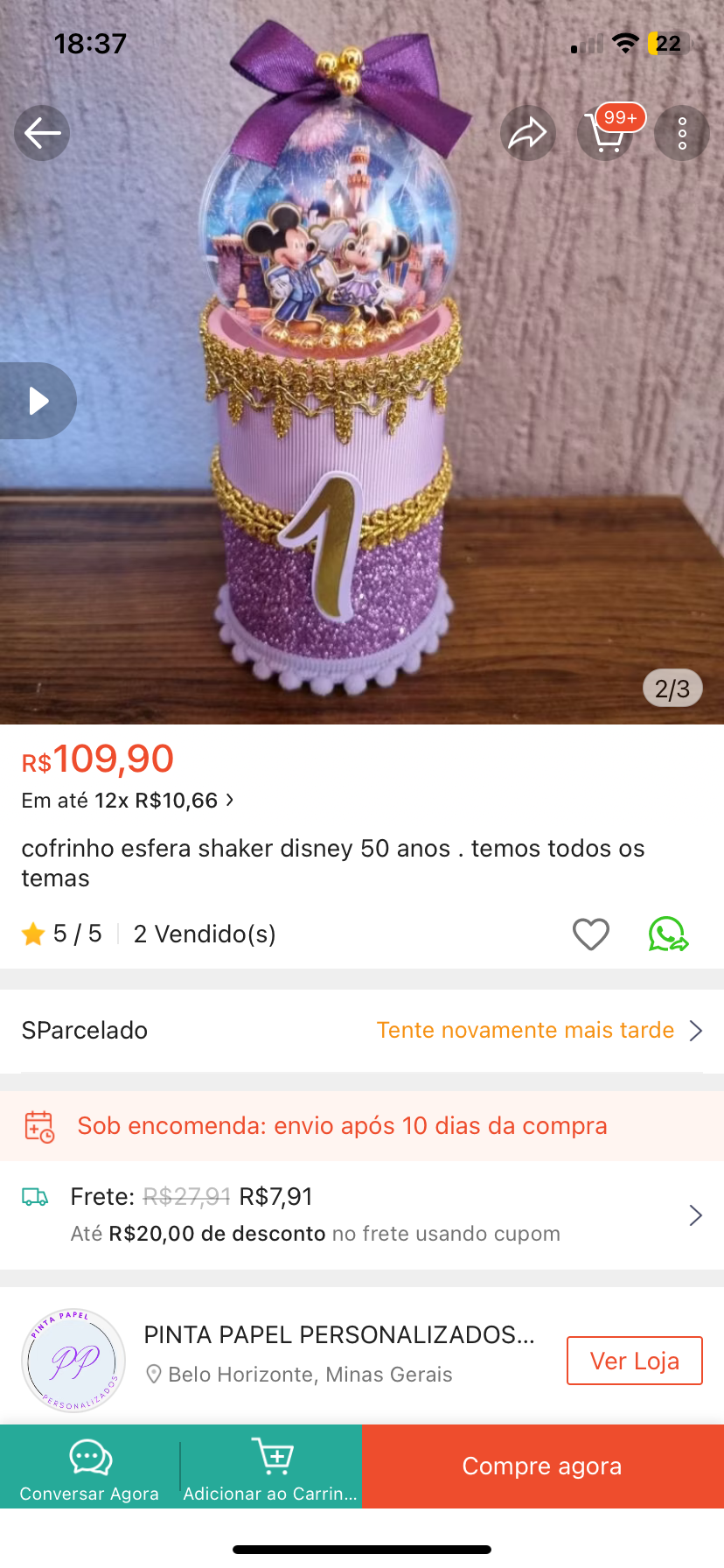The image size is (724, 1568).
Task: Tap Compre agora to buy
Action: tap(542, 1466)
